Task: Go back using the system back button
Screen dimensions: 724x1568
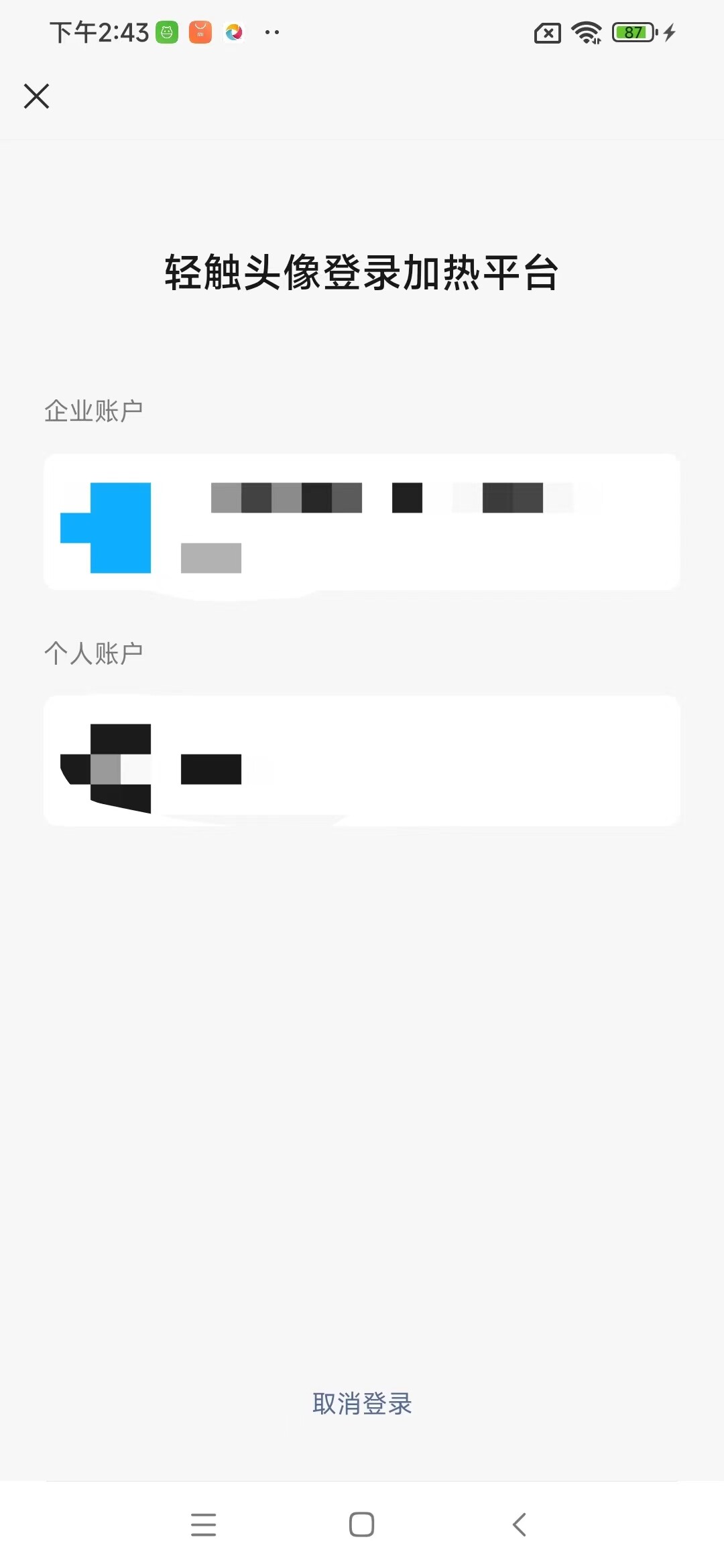Action: [x=520, y=1524]
